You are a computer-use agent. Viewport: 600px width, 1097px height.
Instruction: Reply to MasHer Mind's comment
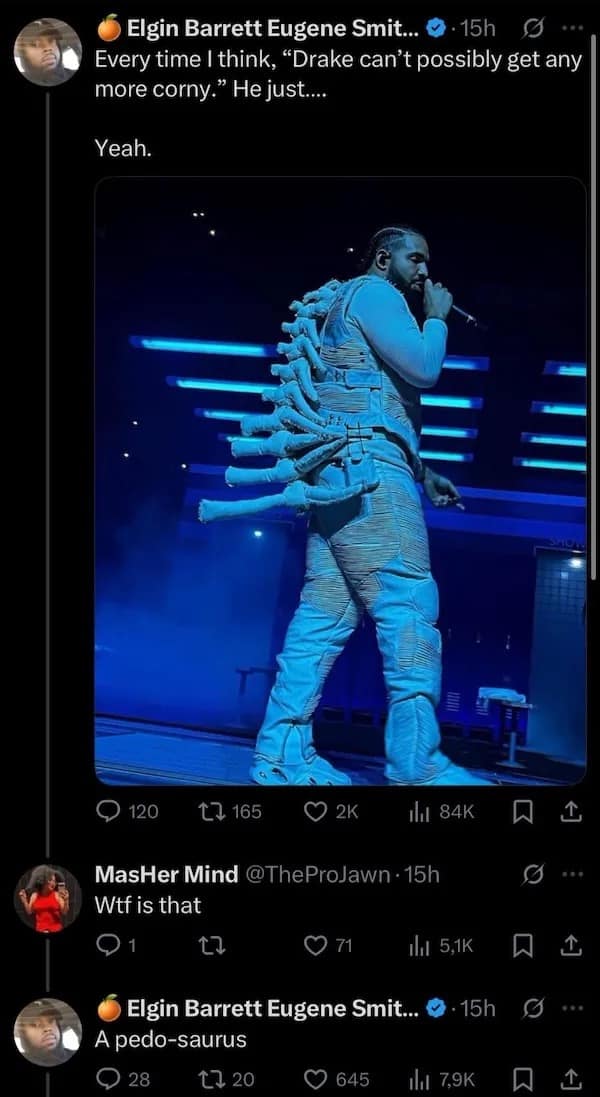(107, 943)
